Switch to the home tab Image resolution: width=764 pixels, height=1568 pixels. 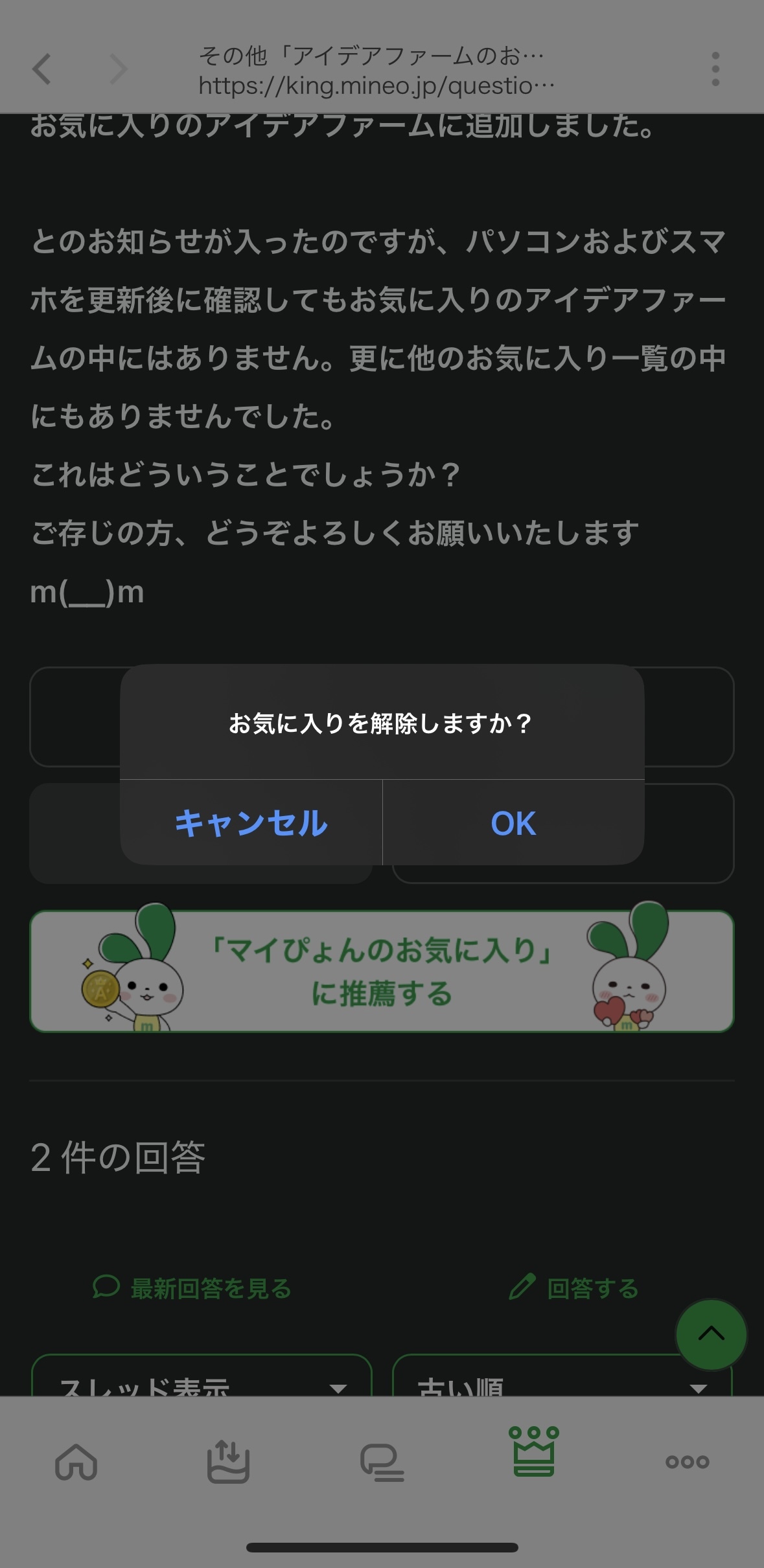click(x=76, y=1462)
